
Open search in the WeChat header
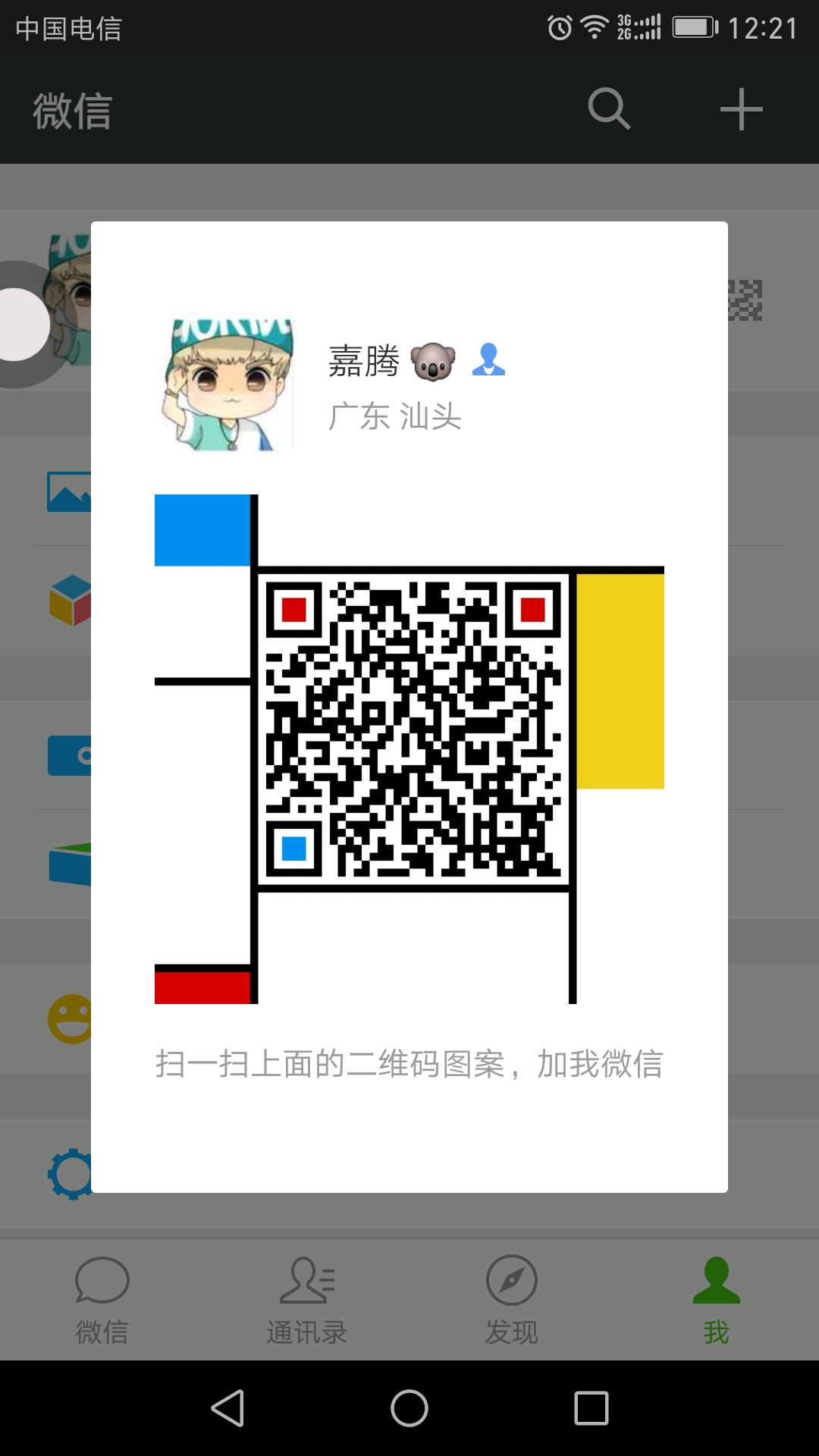[609, 109]
